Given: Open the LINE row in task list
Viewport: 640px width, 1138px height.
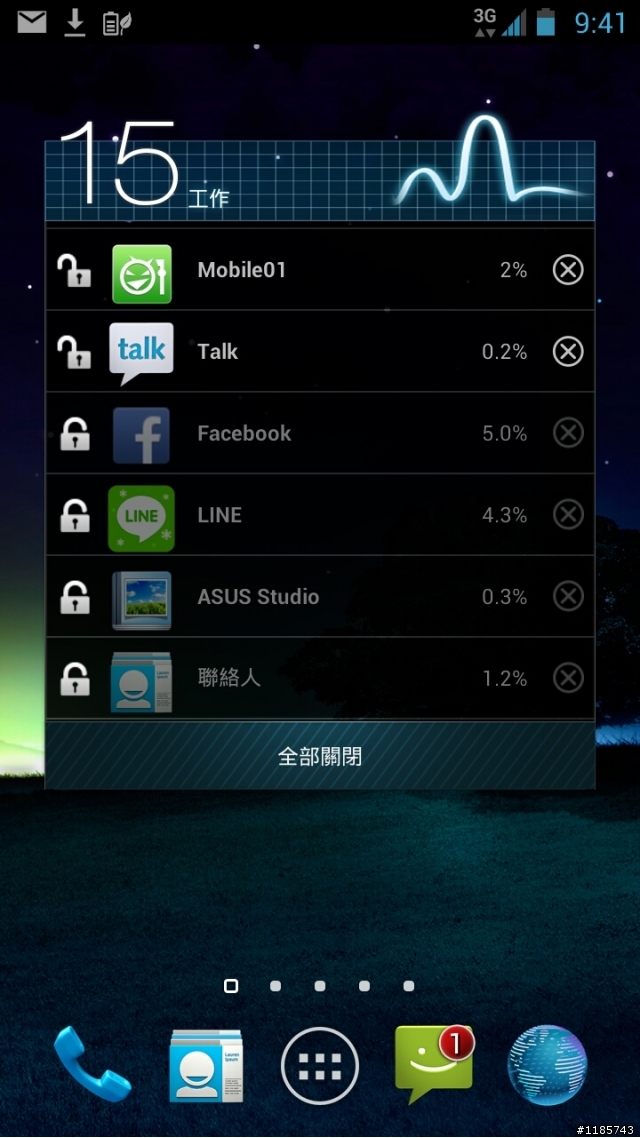Looking at the screenshot, I should pos(300,515).
